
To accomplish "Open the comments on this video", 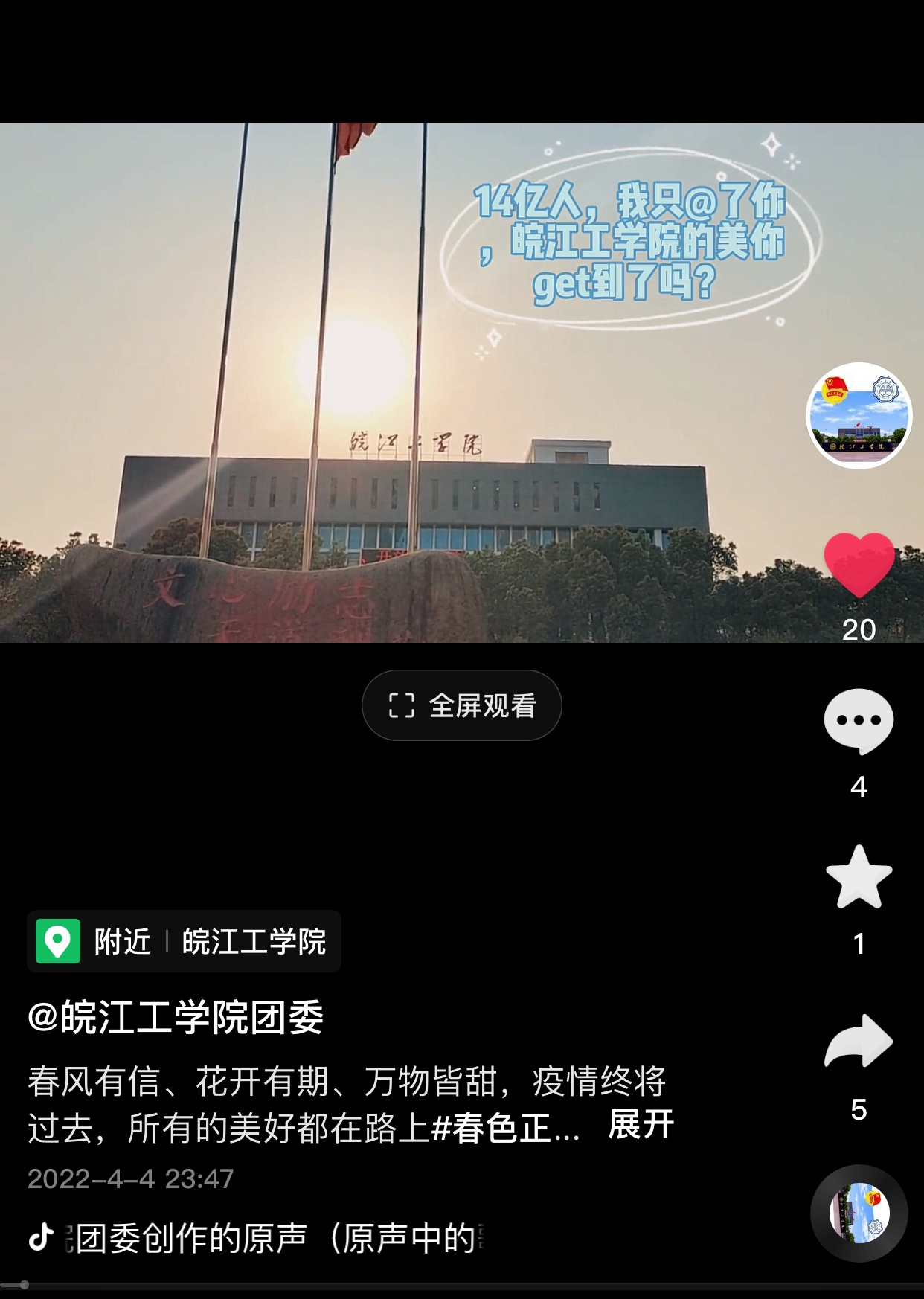I will 859,721.
